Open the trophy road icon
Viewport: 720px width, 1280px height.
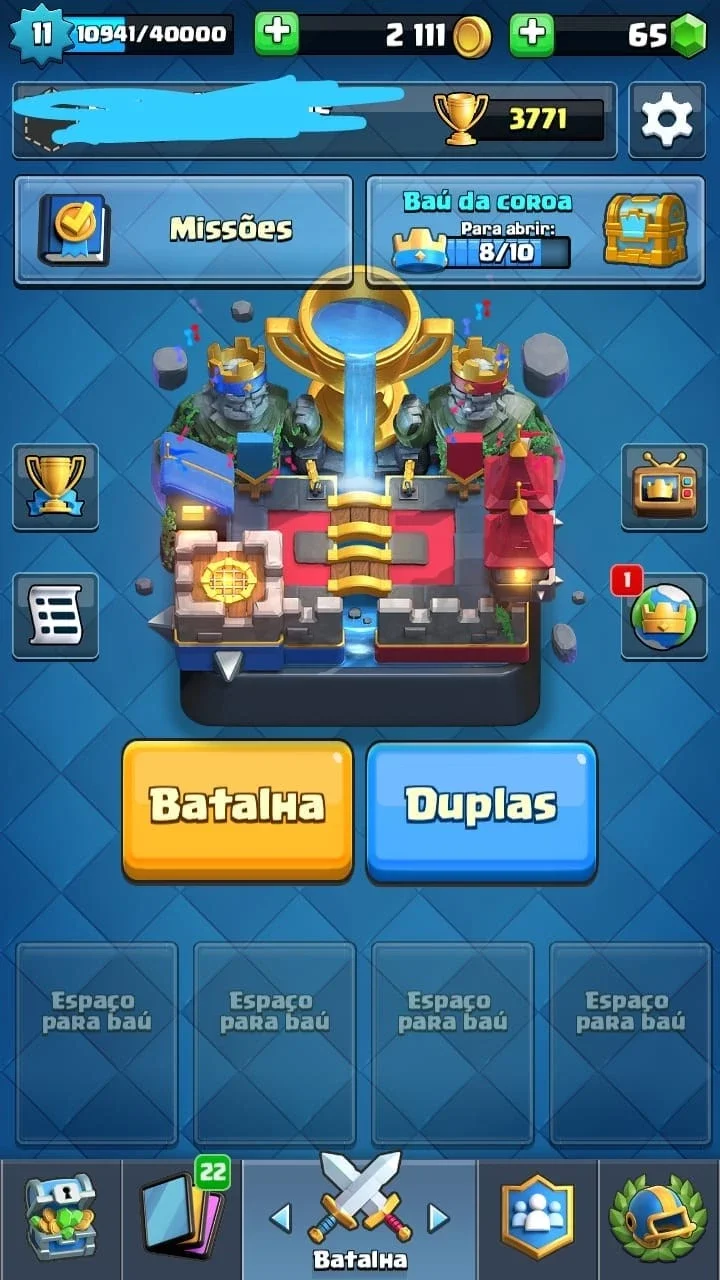tap(56, 487)
